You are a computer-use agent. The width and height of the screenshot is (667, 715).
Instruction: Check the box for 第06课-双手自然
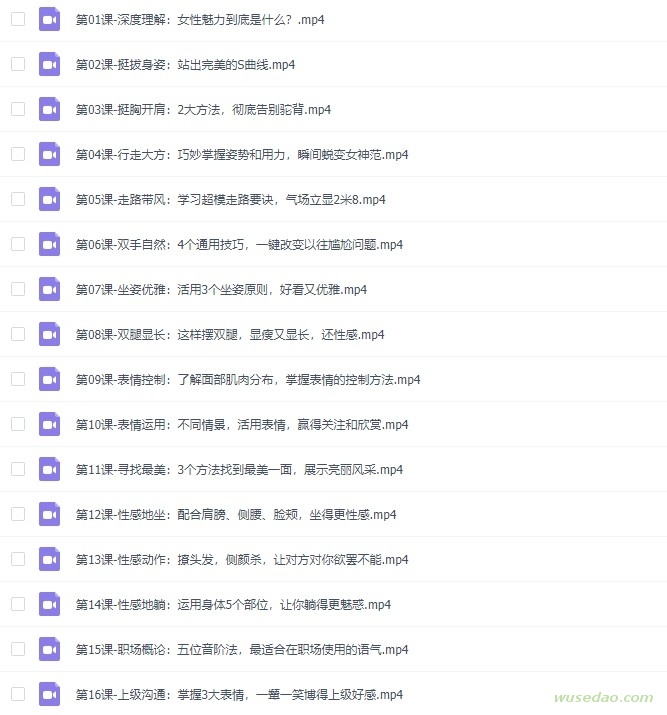coord(18,244)
